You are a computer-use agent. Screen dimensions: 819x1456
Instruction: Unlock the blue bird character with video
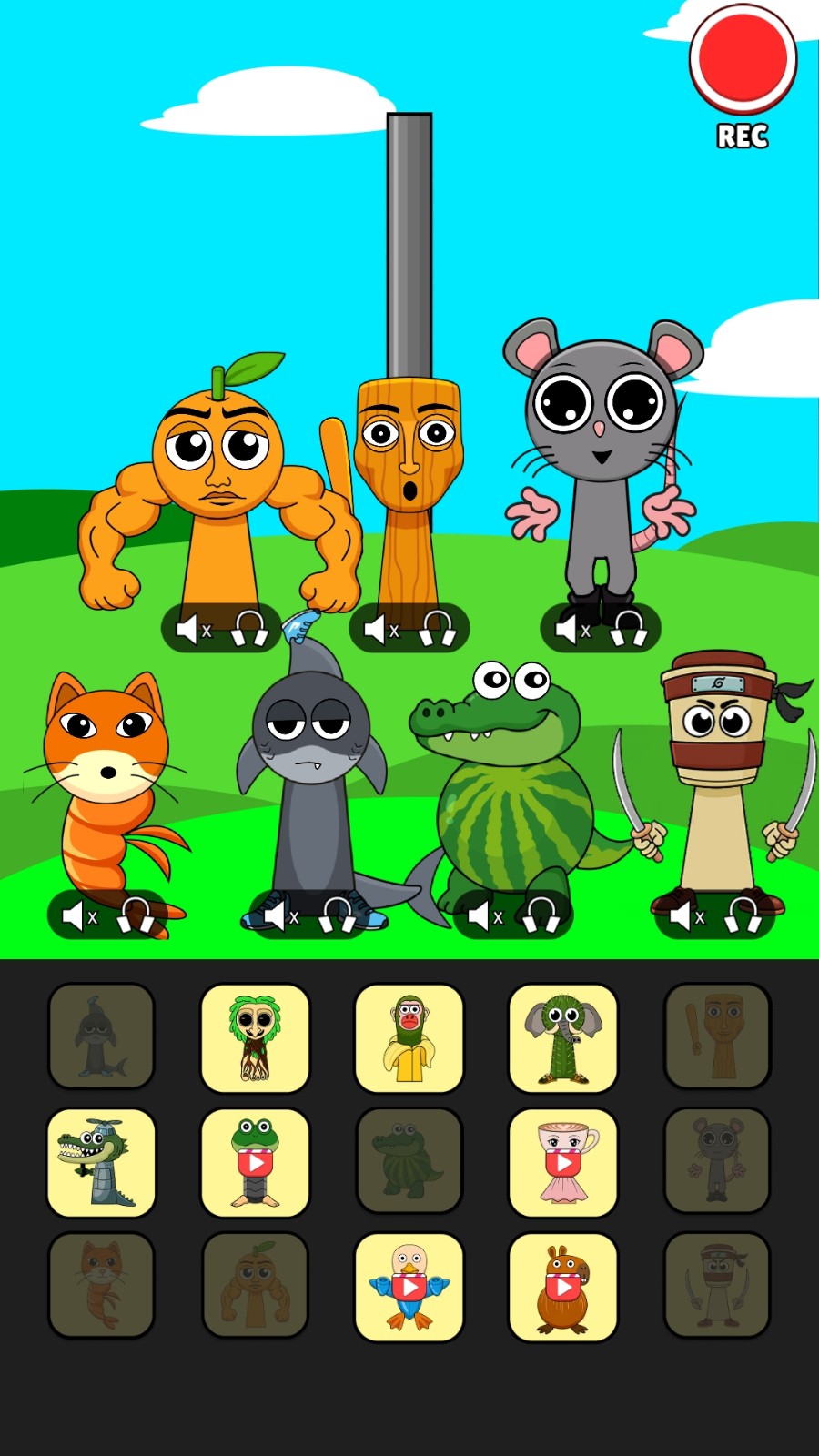(409, 1287)
